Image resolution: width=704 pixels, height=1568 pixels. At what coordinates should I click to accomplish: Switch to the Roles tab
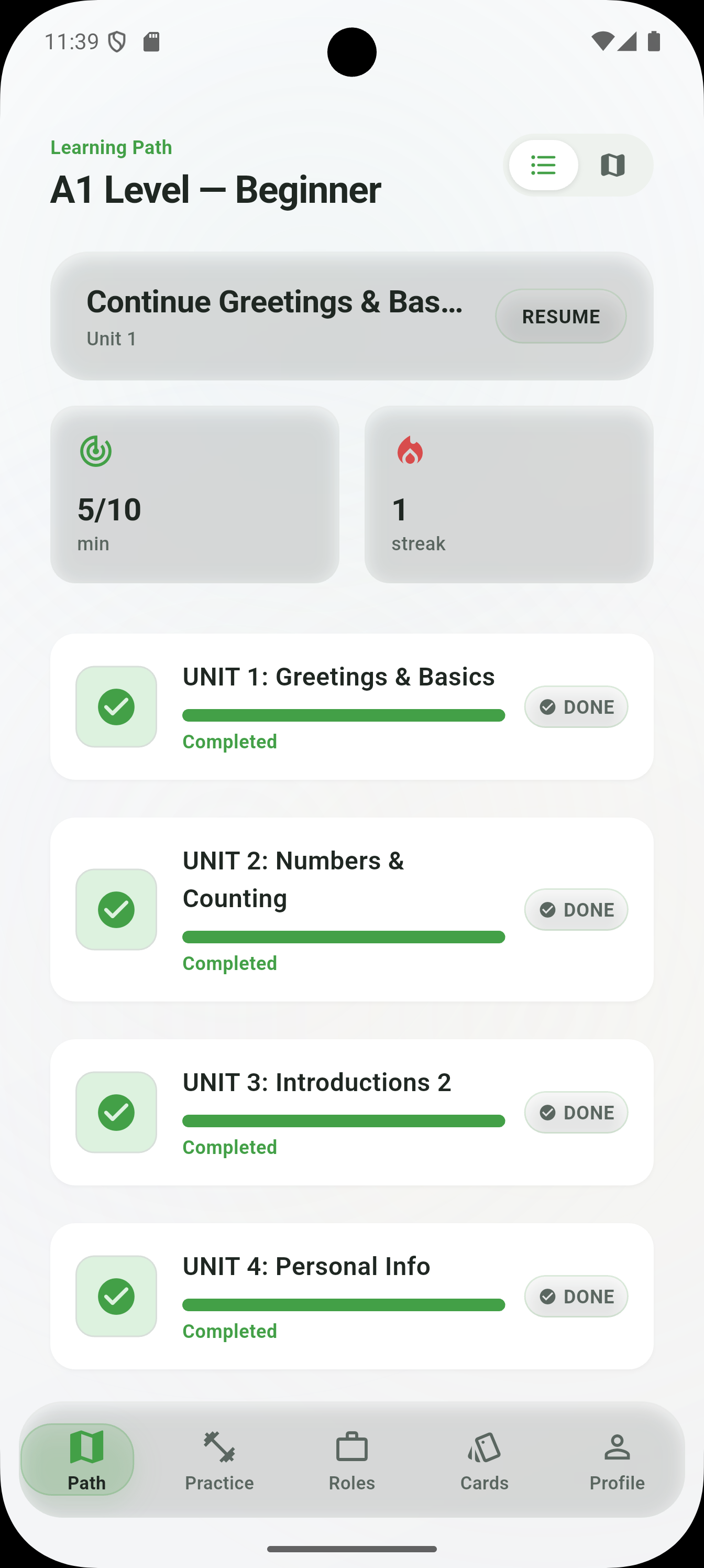pos(351,1460)
